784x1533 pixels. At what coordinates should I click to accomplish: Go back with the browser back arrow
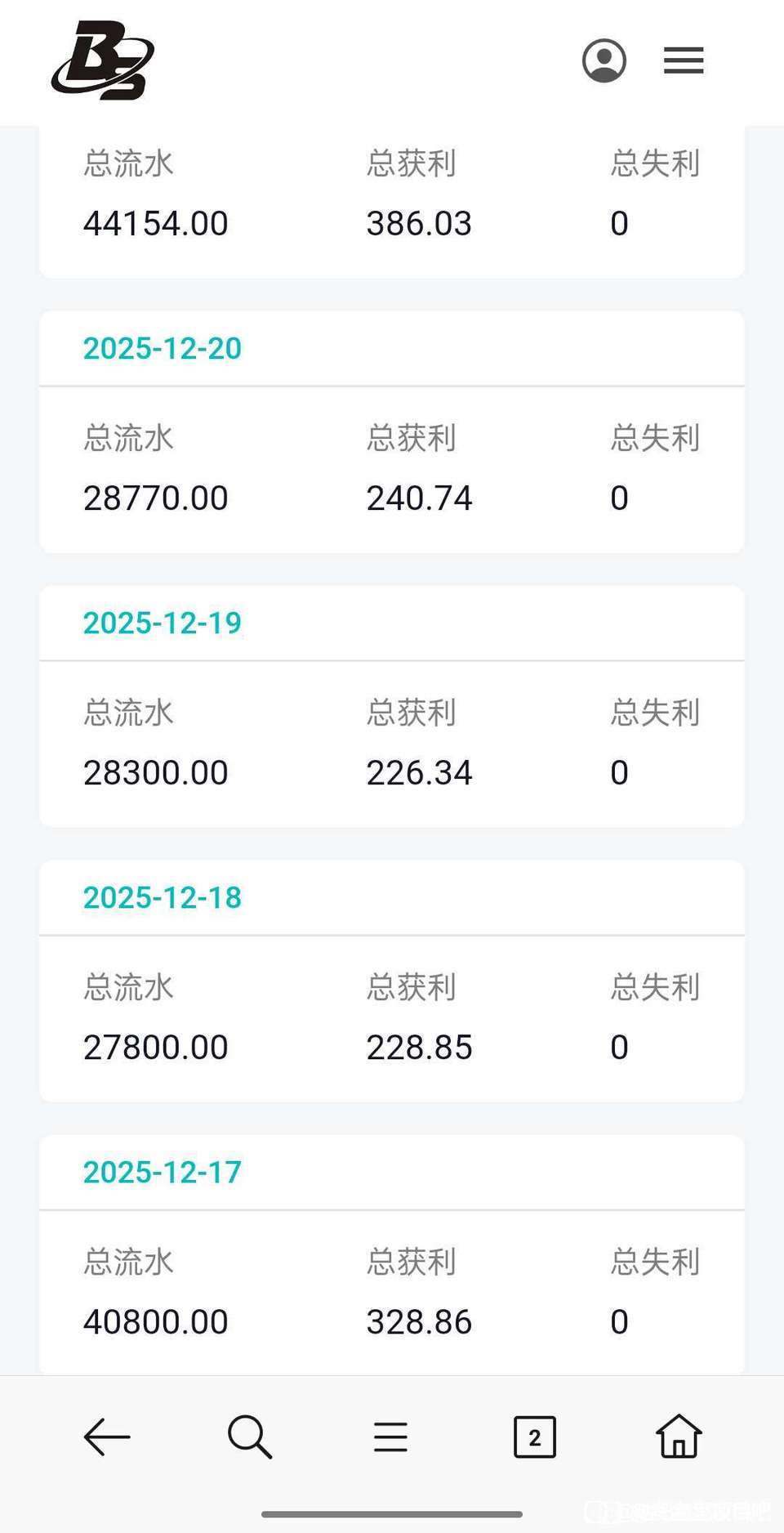pyautogui.click(x=107, y=1437)
